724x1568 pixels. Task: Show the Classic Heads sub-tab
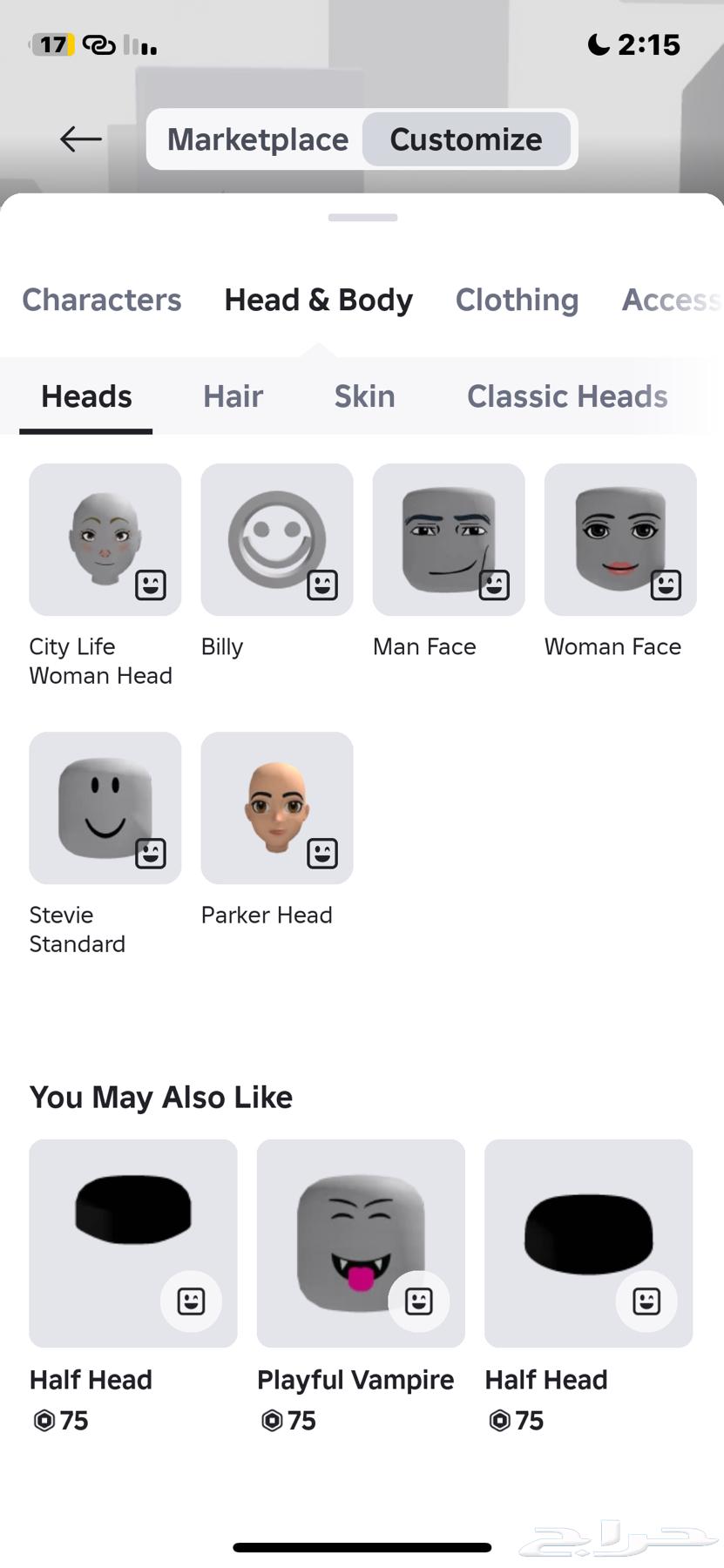click(567, 396)
